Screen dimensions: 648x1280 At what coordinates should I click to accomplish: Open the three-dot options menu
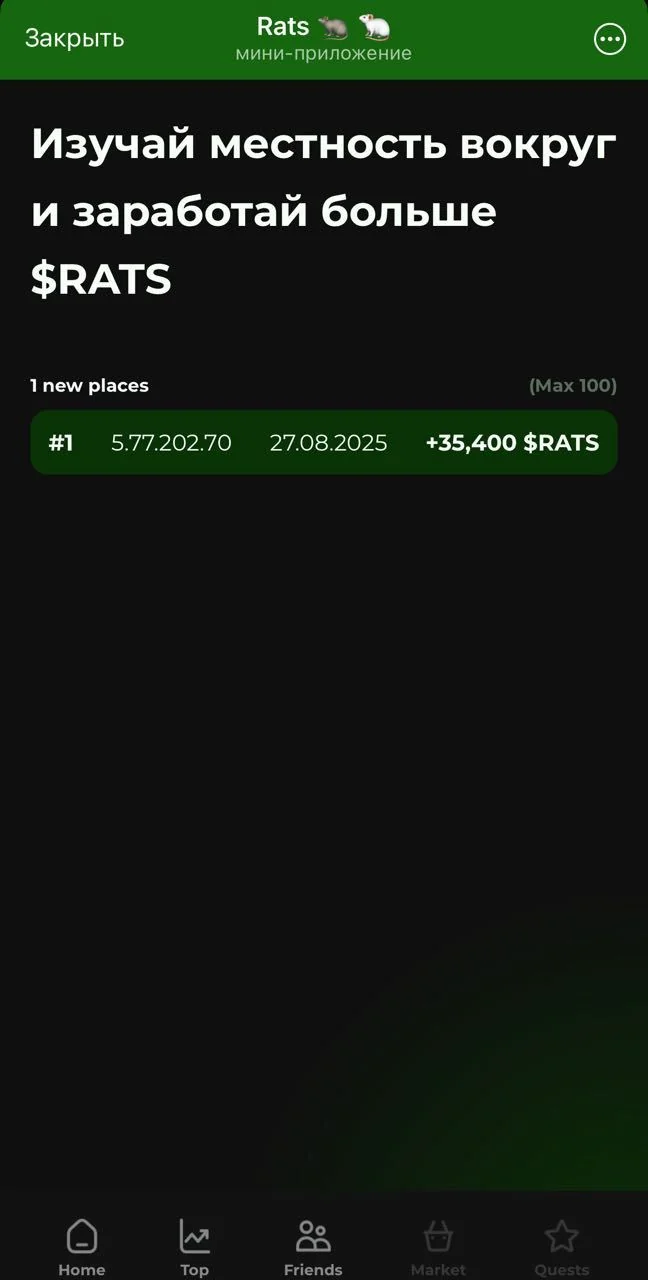point(610,39)
